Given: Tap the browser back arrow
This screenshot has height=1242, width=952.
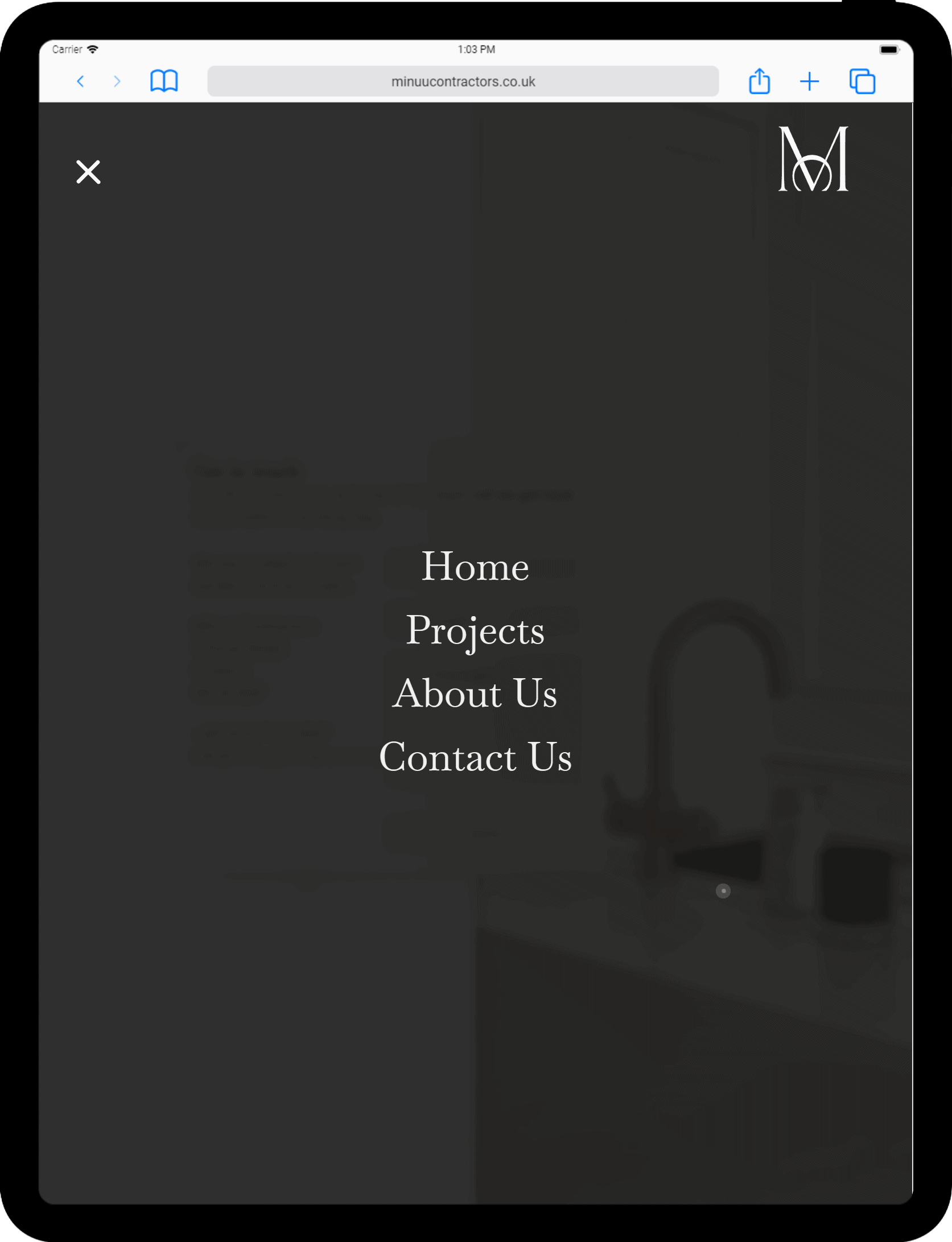Looking at the screenshot, I should pos(81,81).
